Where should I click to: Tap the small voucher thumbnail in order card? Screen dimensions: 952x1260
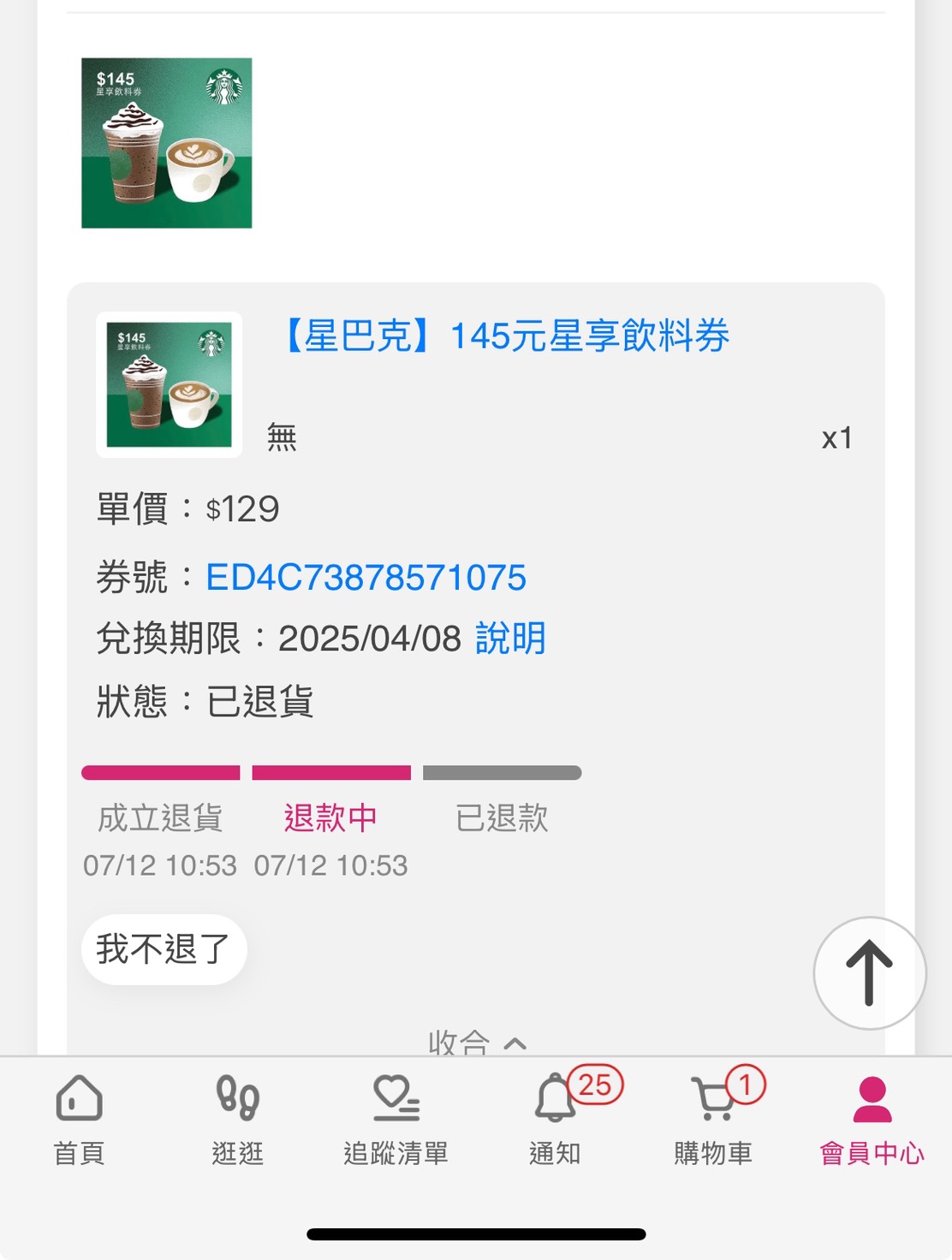[x=169, y=384]
